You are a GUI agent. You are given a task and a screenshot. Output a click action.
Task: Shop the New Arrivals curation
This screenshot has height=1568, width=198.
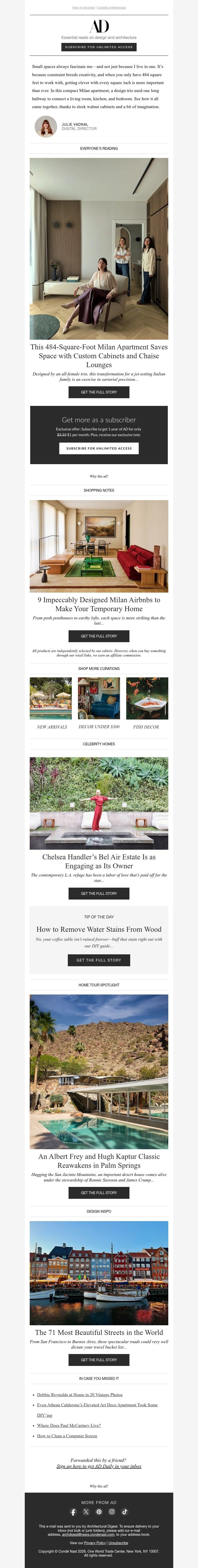pyautogui.click(x=51, y=698)
